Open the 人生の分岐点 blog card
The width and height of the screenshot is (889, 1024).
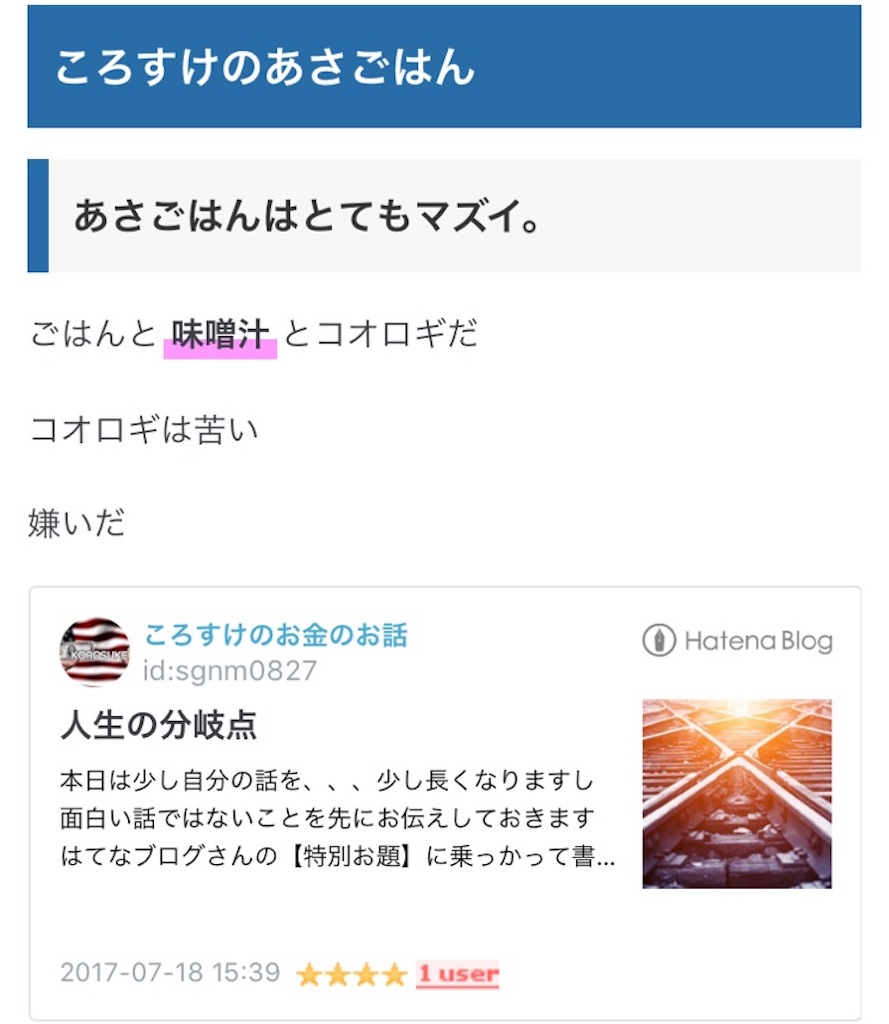(158, 726)
